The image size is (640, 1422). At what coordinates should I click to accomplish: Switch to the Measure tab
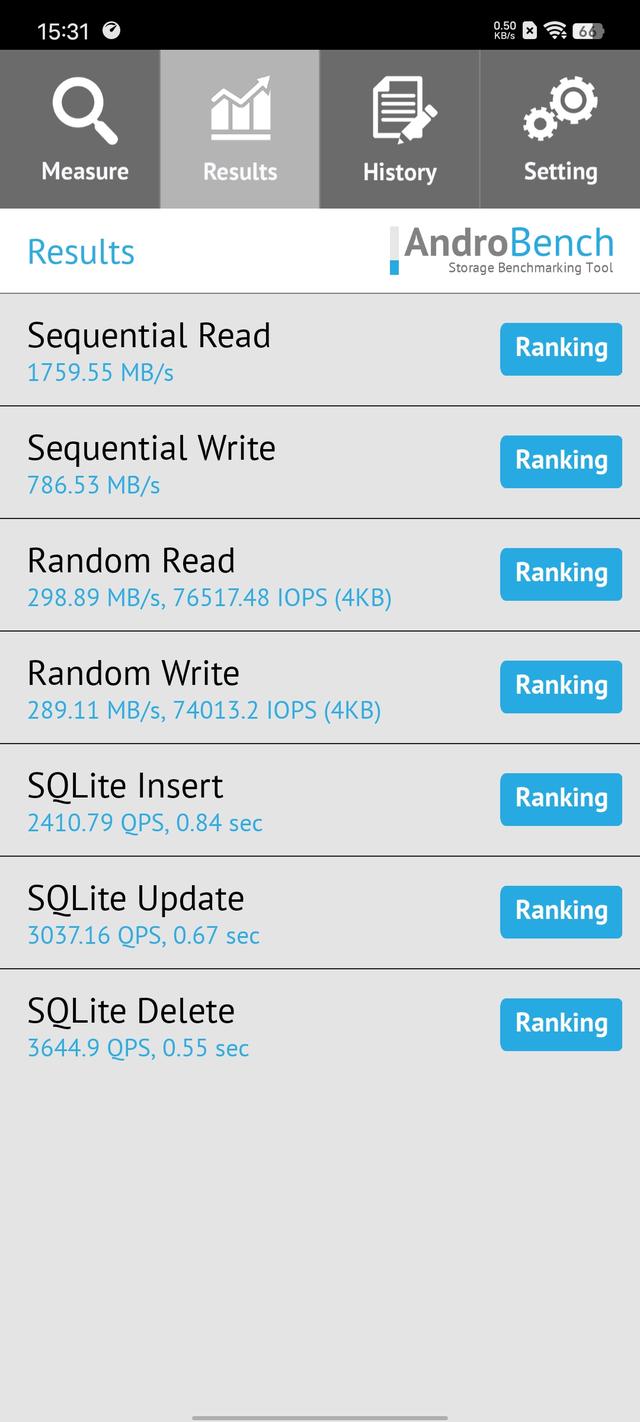pyautogui.click(x=80, y=129)
